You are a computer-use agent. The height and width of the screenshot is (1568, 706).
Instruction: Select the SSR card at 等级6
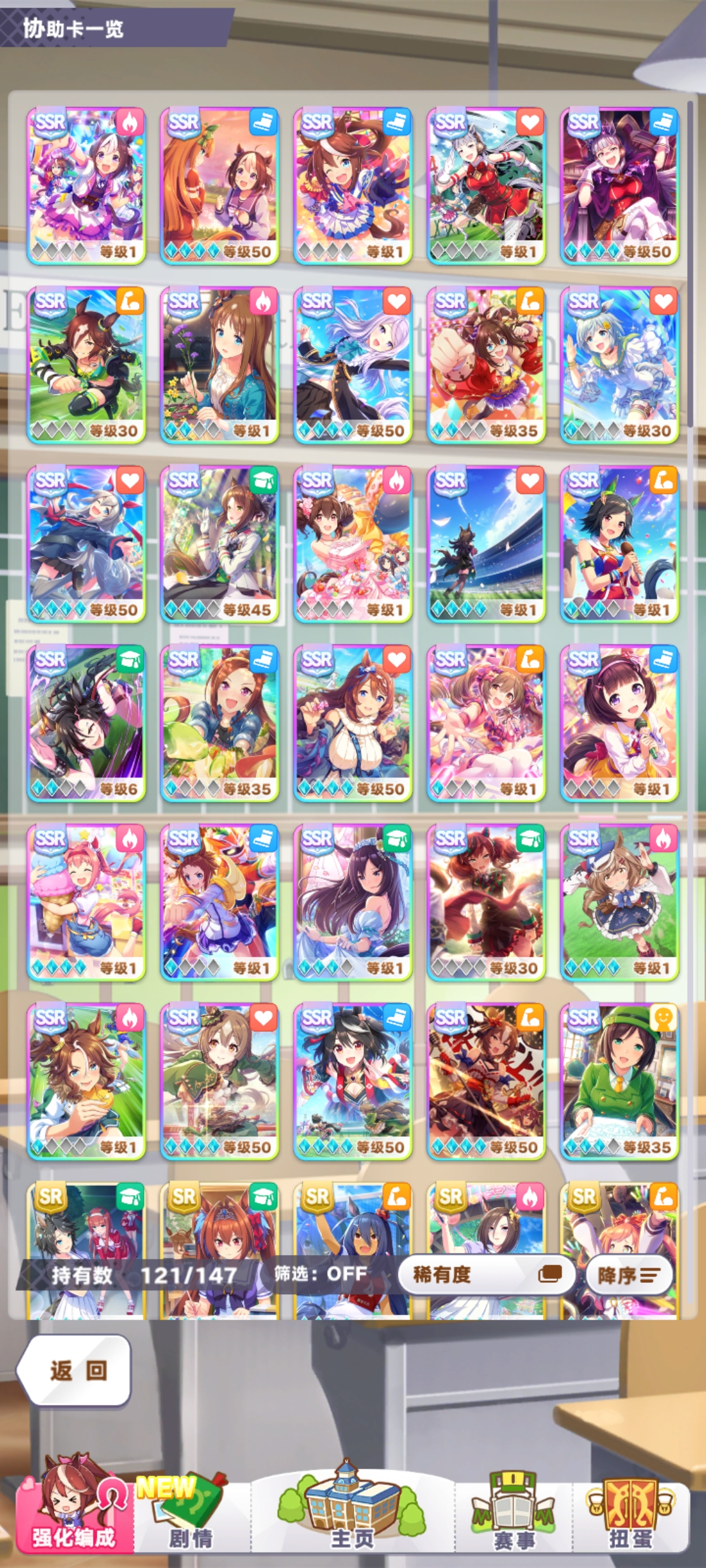point(86,723)
